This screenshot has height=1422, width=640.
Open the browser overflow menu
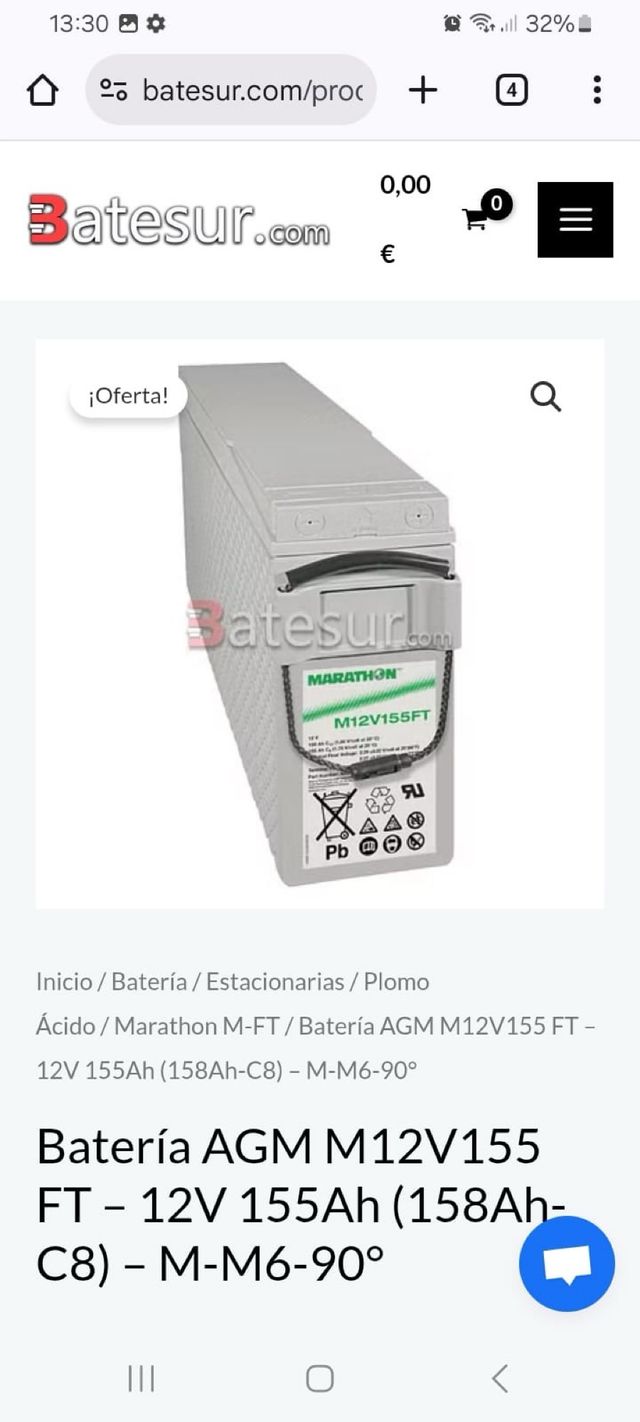pyautogui.click(x=596, y=91)
